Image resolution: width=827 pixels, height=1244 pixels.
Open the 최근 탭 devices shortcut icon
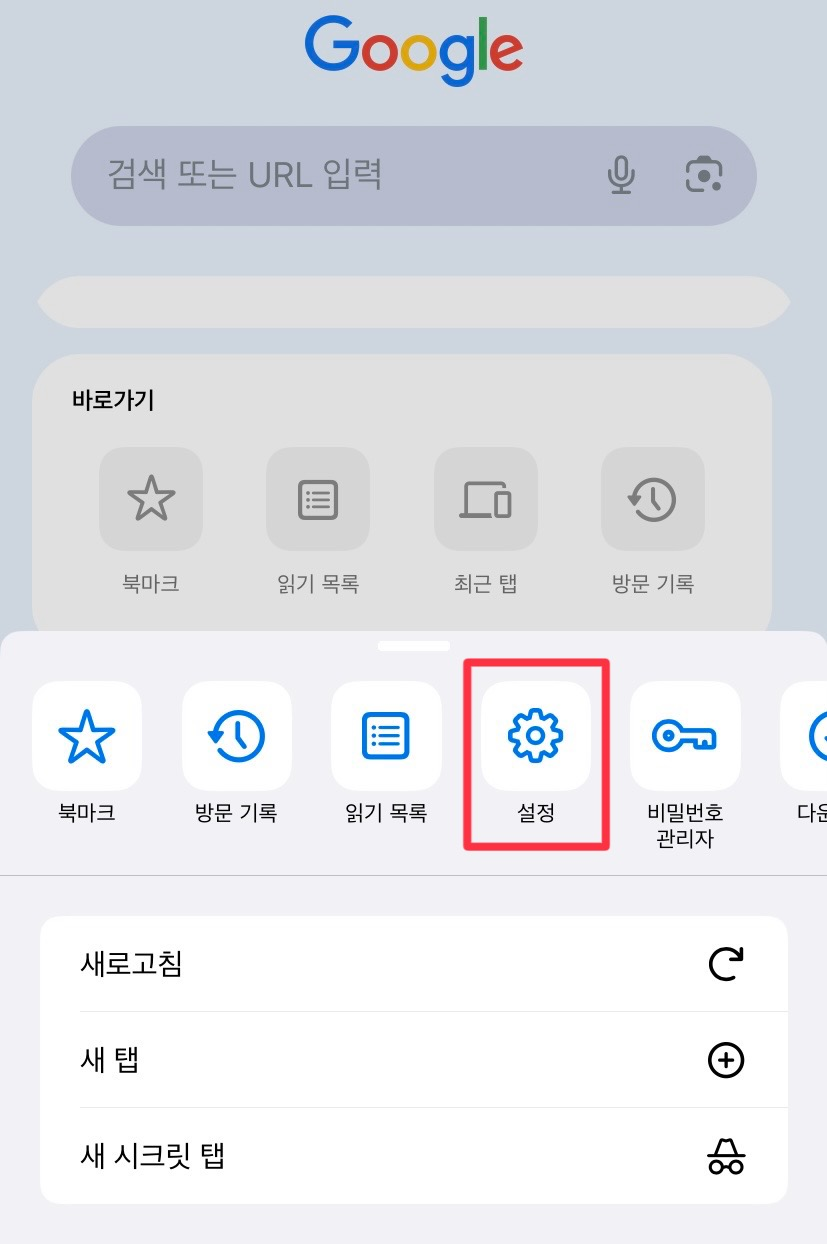(485, 499)
